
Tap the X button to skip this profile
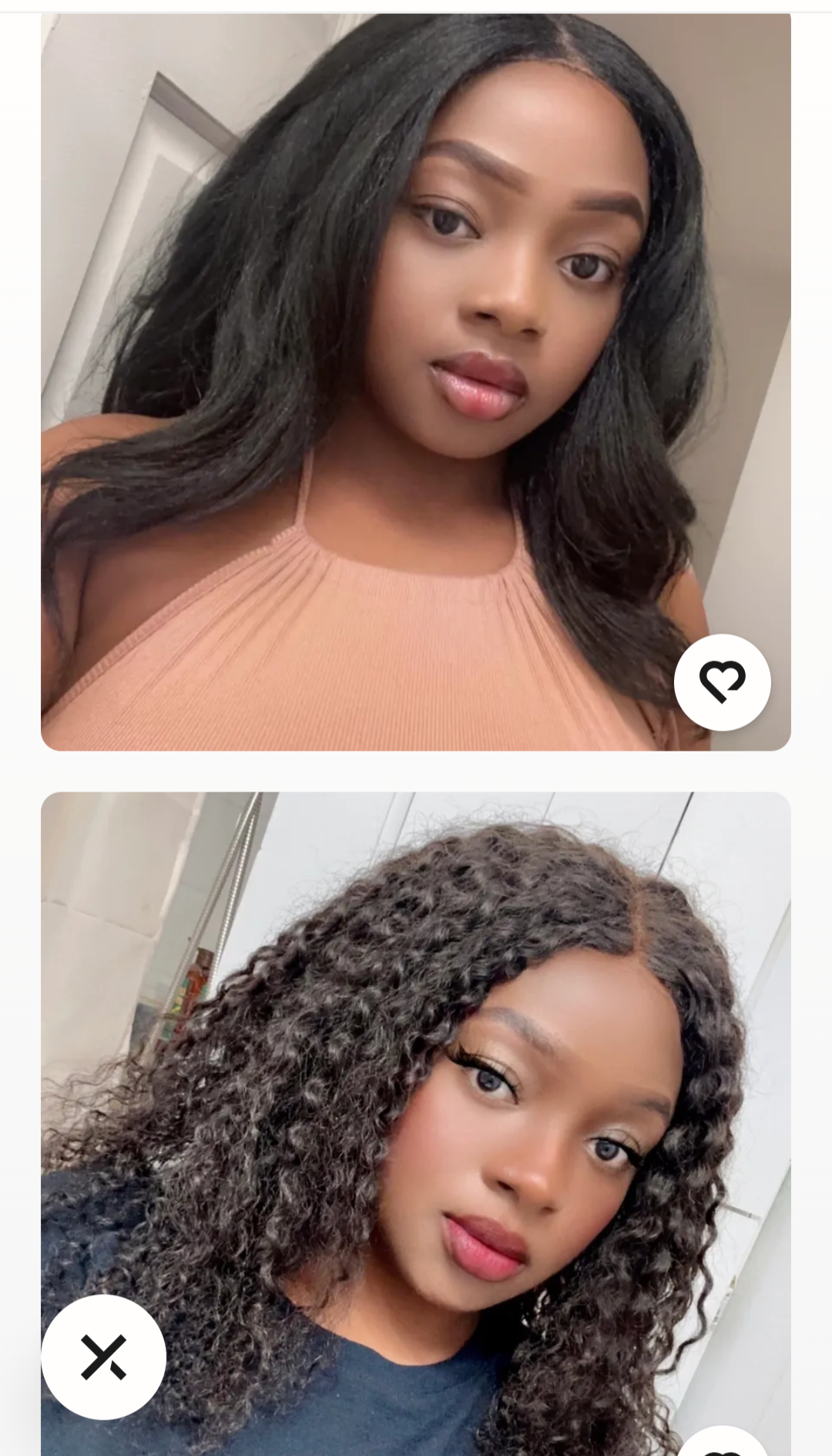[103, 1357]
